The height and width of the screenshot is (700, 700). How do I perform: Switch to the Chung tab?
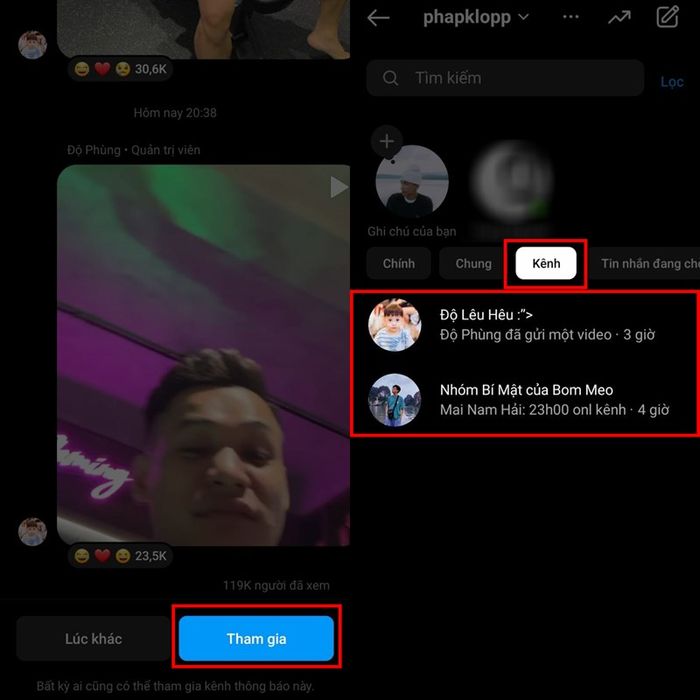473,263
